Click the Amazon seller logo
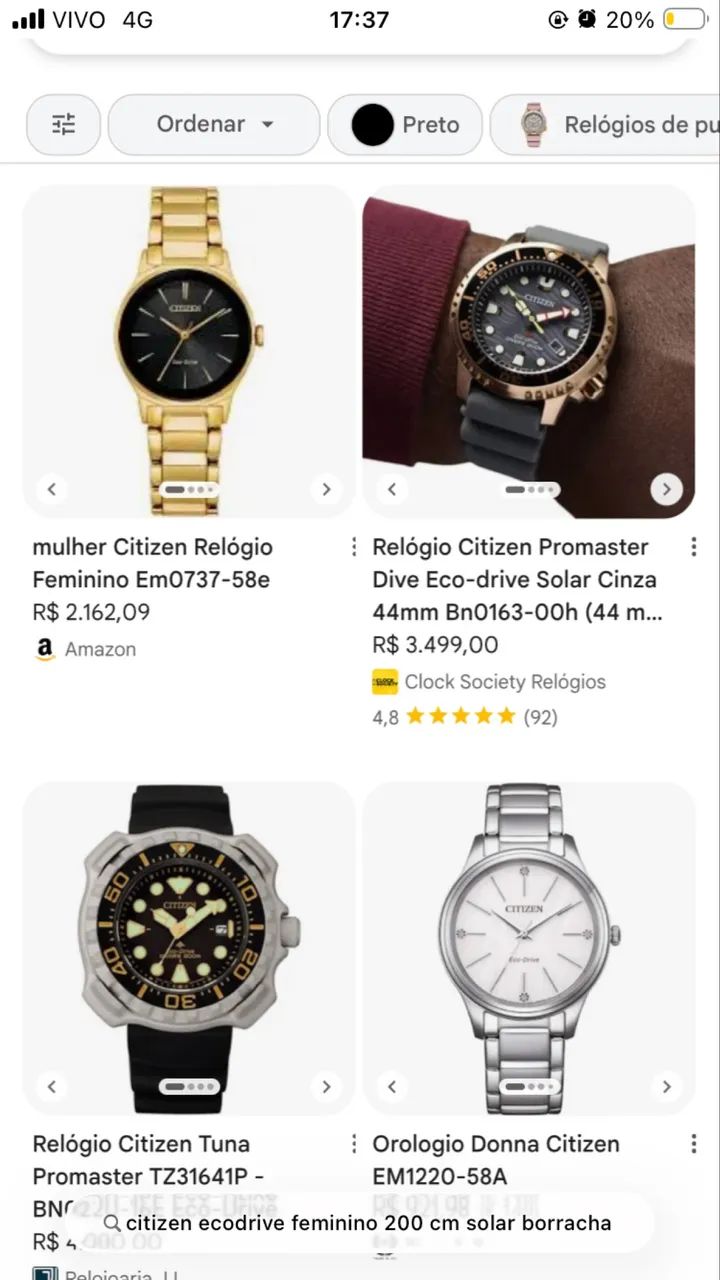The image size is (720, 1280). (44, 649)
